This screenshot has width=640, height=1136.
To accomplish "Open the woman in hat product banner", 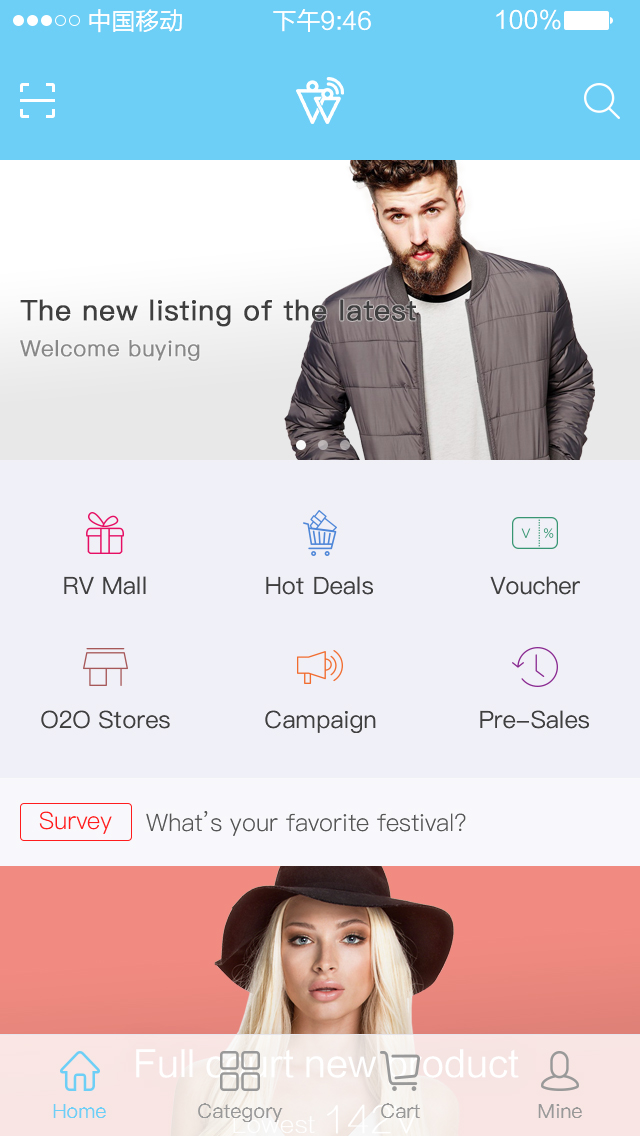I will 320,950.
